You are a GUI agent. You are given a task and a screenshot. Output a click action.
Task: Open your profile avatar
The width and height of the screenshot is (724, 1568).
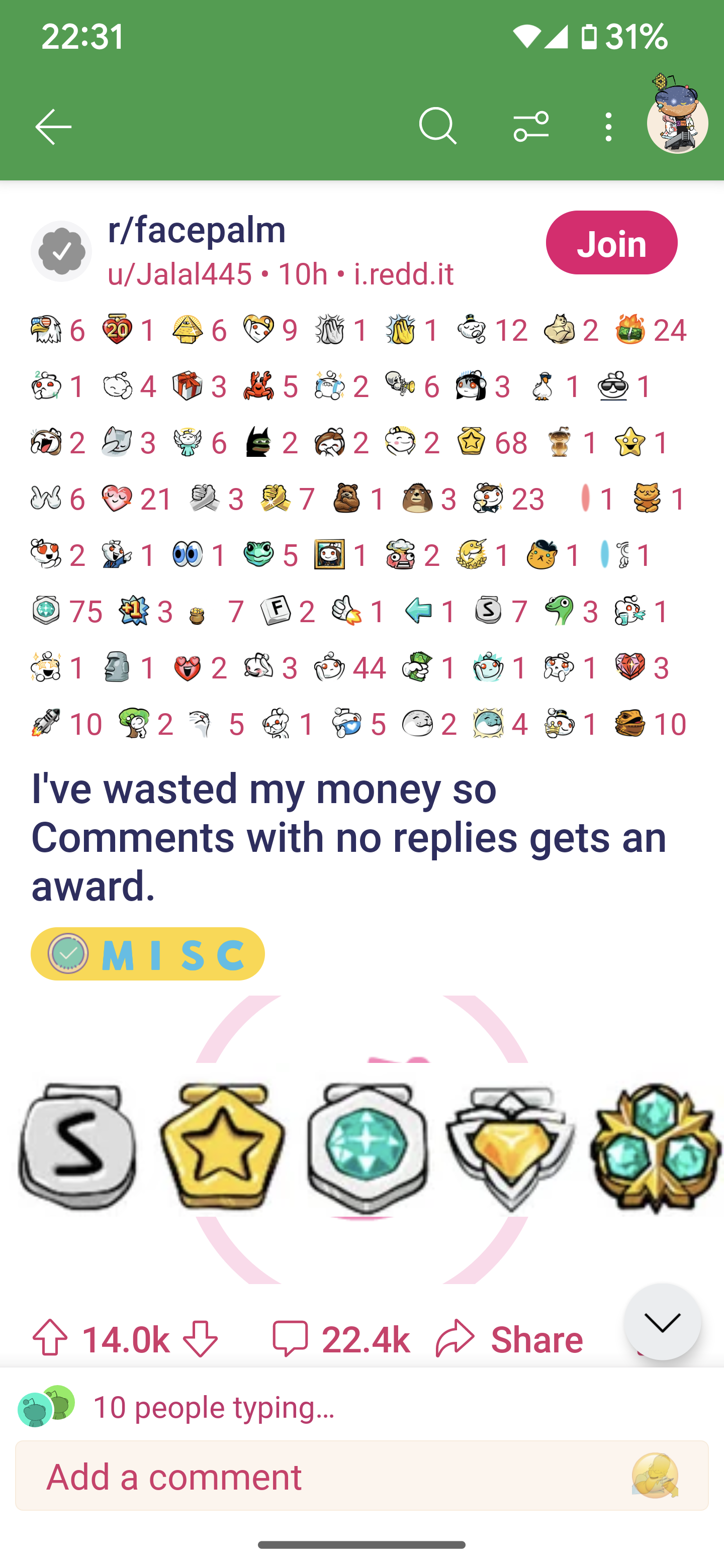click(x=677, y=122)
